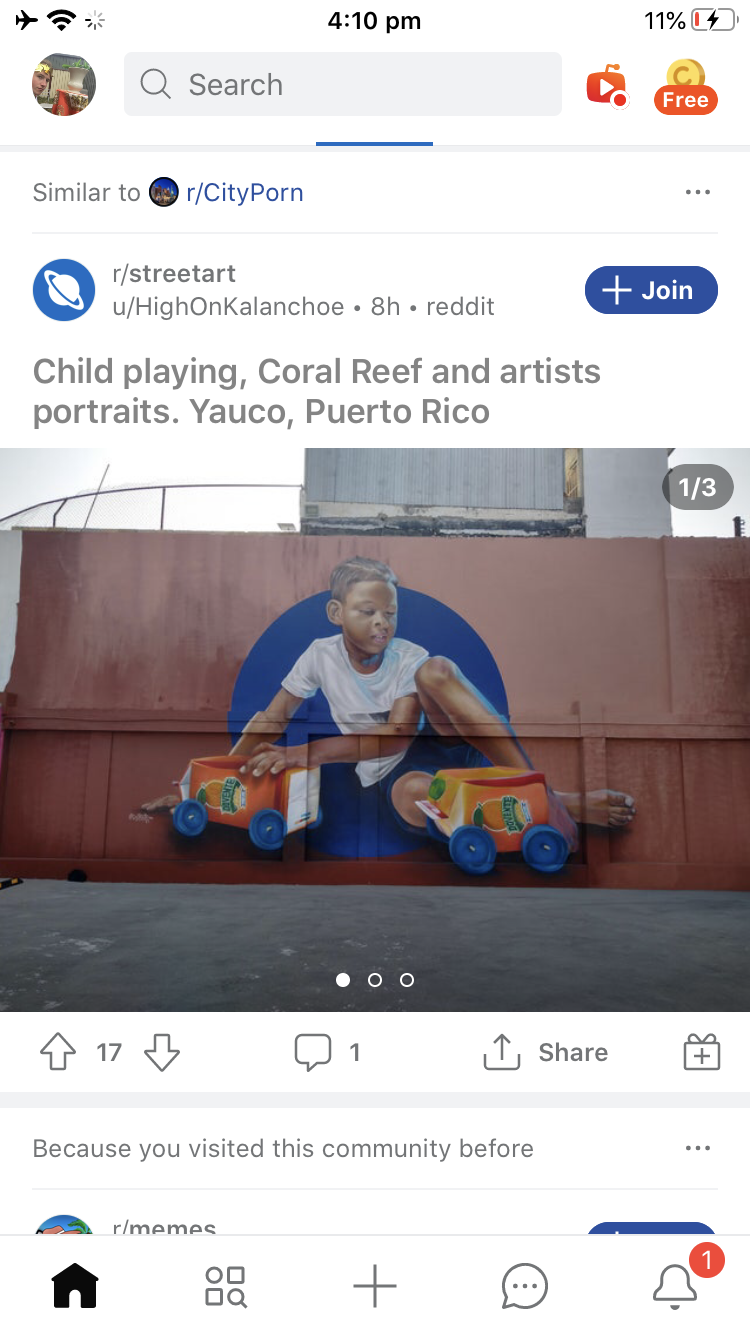Screen dimensions: 750x1334
Task: Create a new post
Action: [375, 1286]
